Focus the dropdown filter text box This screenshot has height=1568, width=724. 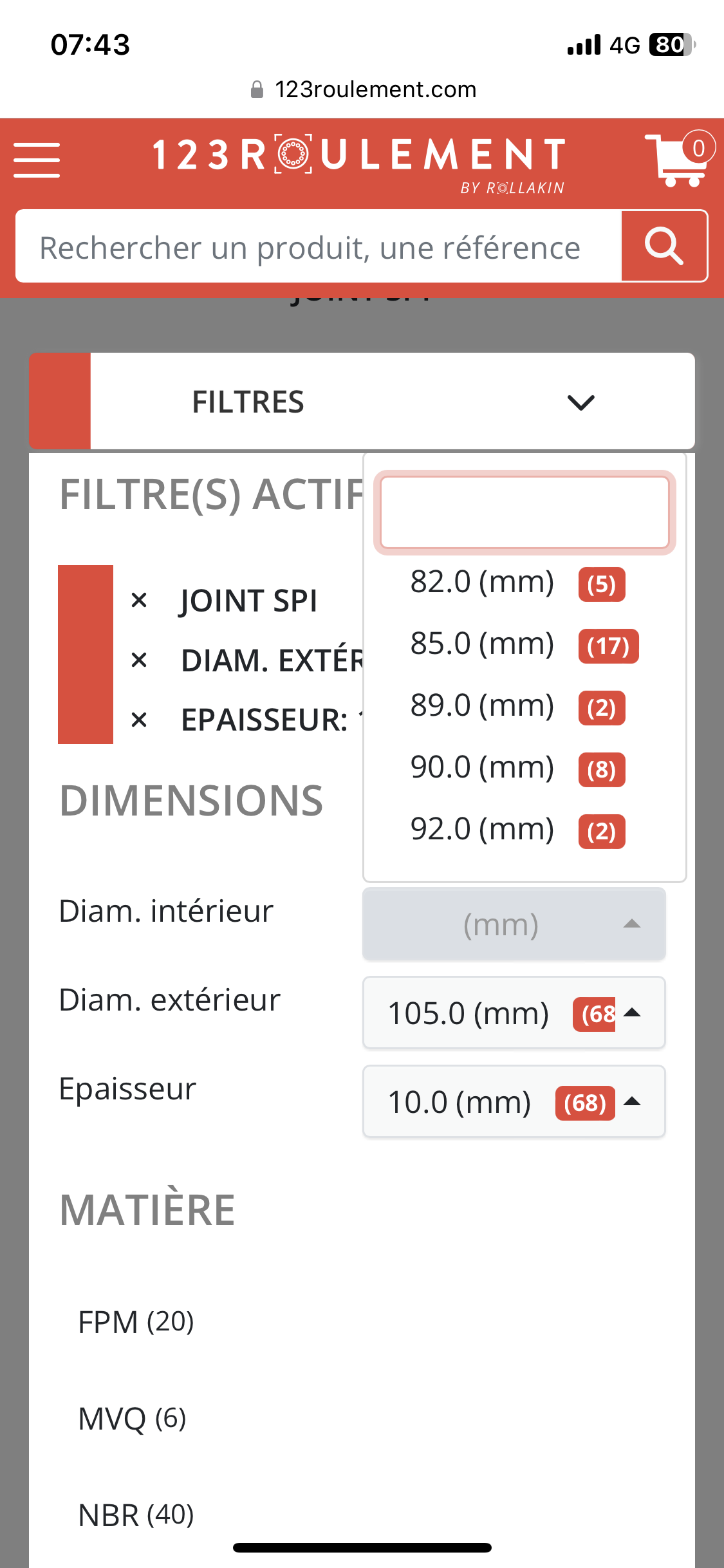click(x=524, y=512)
